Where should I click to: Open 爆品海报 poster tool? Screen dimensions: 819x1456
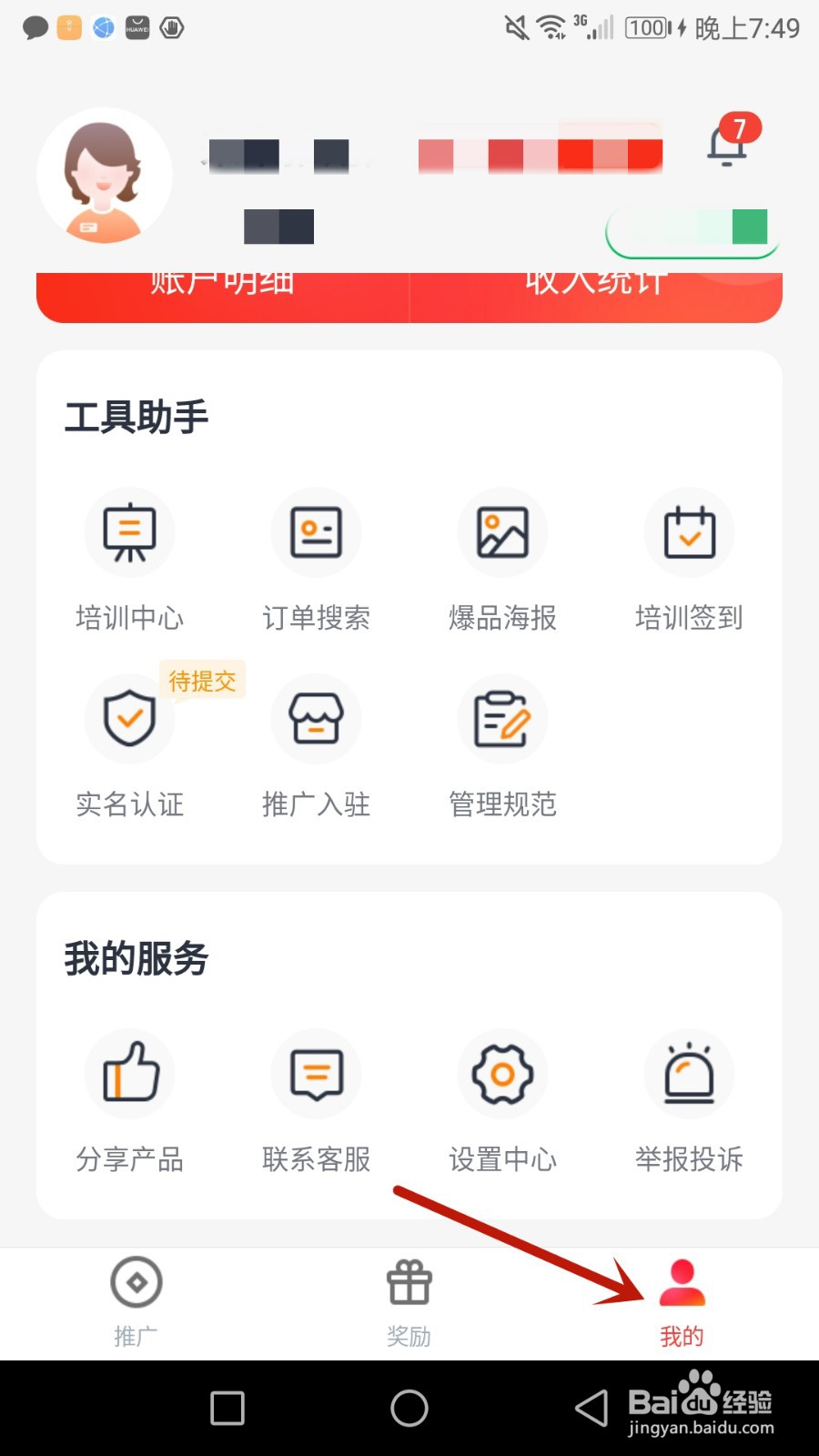click(x=502, y=532)
